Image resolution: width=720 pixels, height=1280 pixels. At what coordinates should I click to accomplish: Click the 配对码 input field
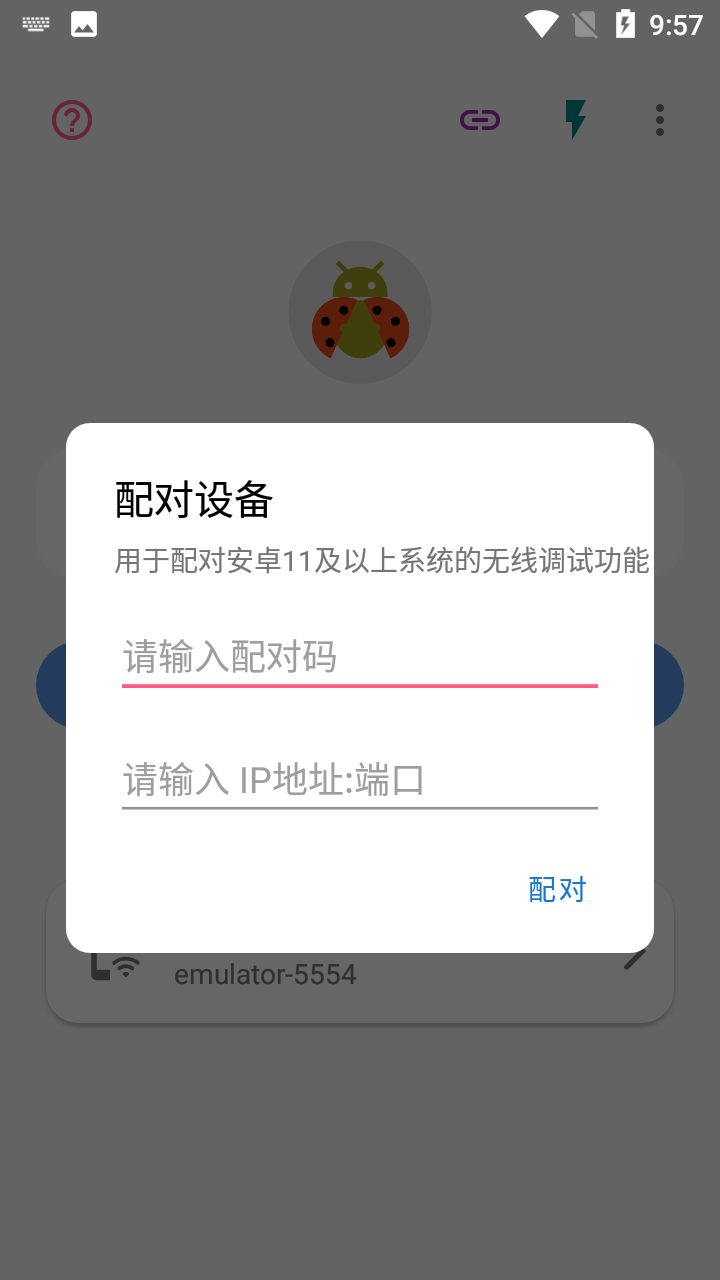click(359, 657)
